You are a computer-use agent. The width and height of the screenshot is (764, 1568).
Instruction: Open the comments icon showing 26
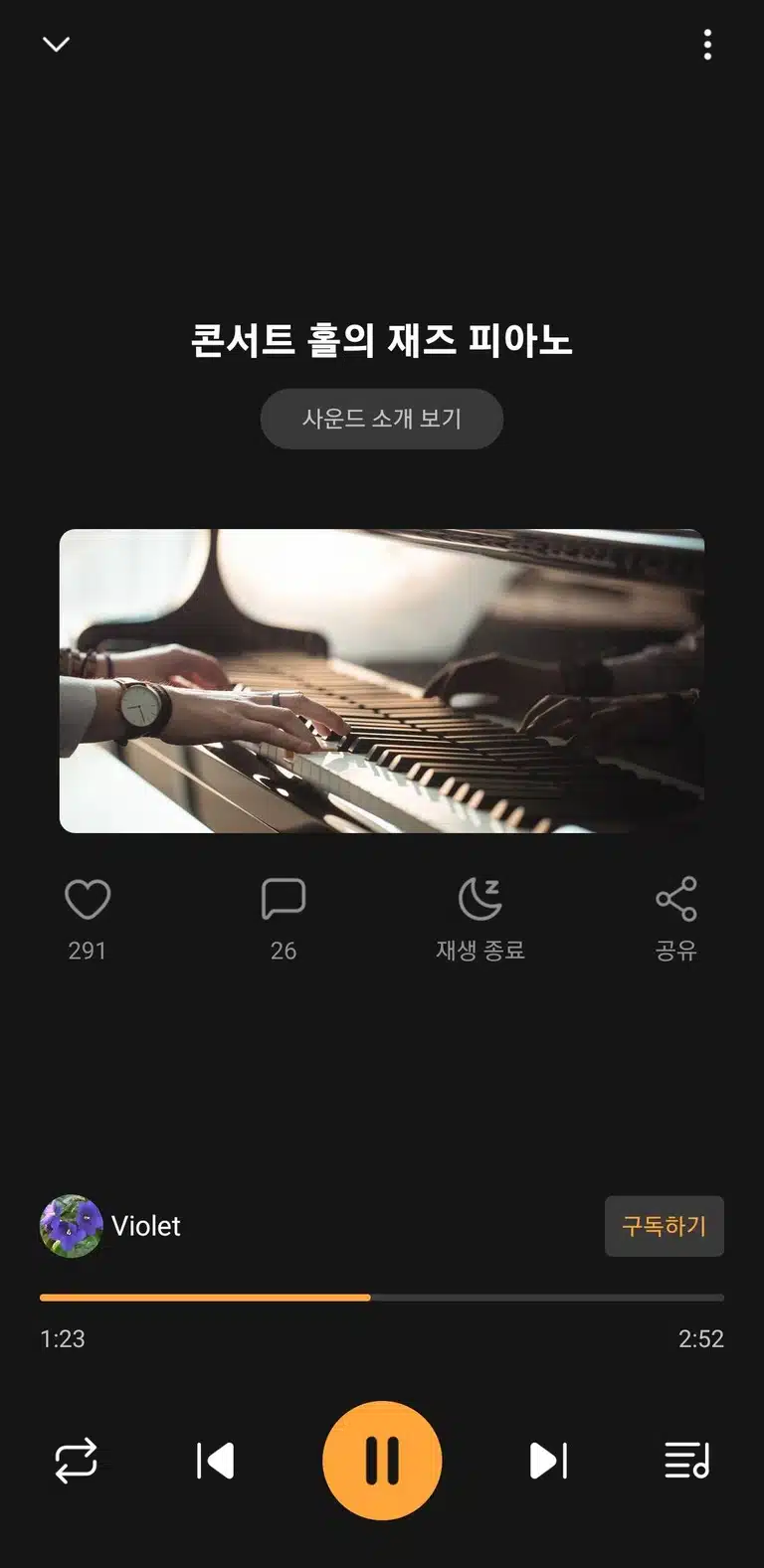(x=284, y=899)
